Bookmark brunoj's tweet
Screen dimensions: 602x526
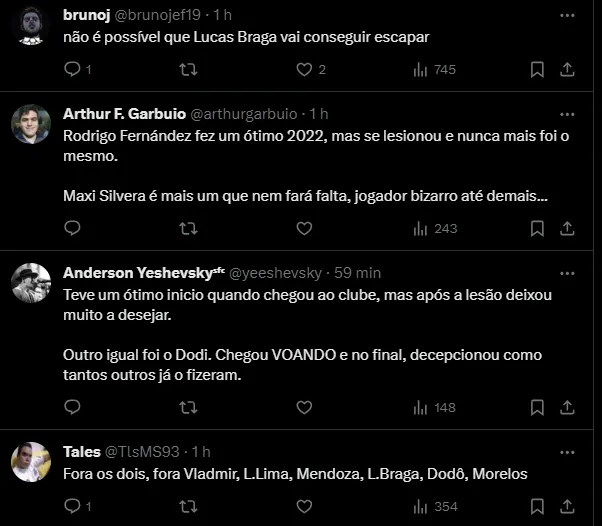point(537,70)
